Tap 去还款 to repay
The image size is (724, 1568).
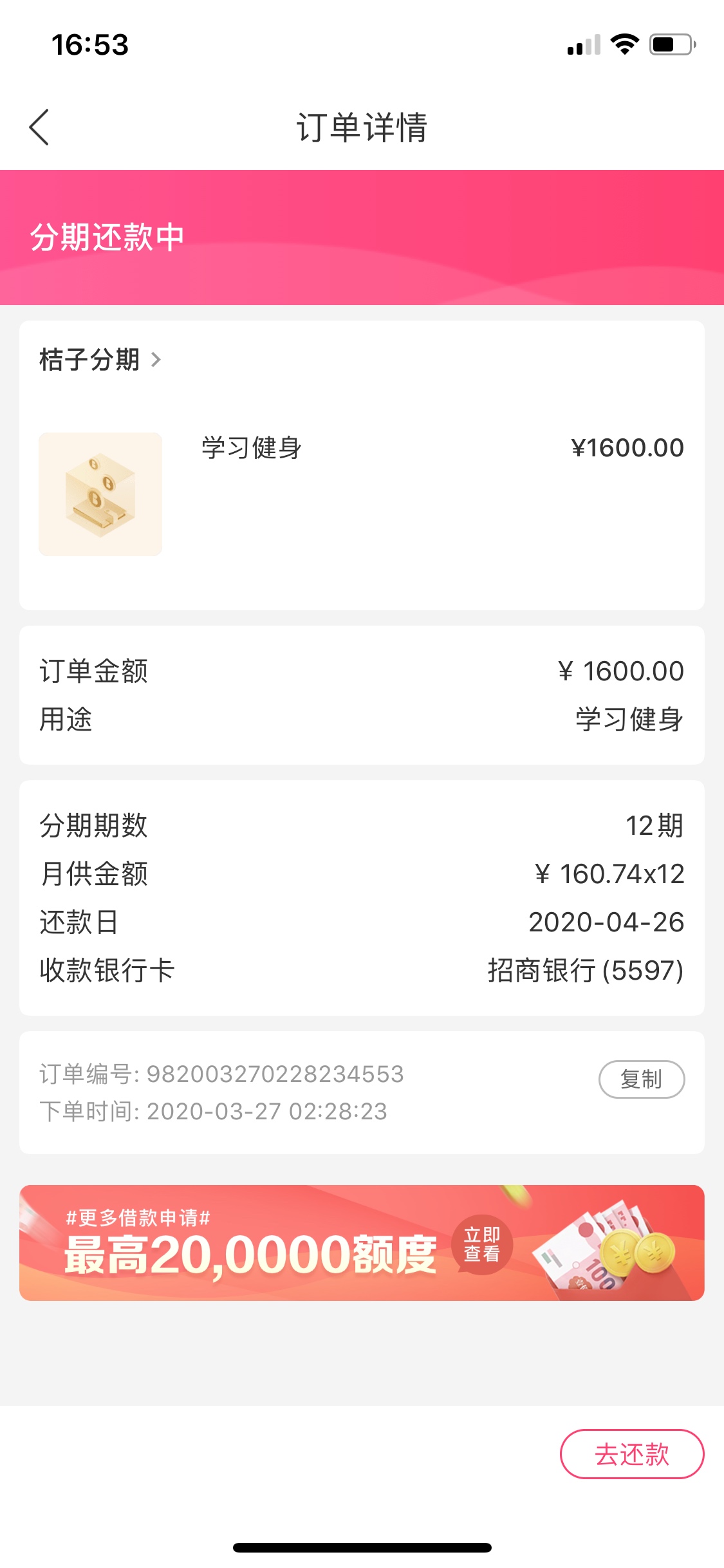click(x=632, y=1454)
